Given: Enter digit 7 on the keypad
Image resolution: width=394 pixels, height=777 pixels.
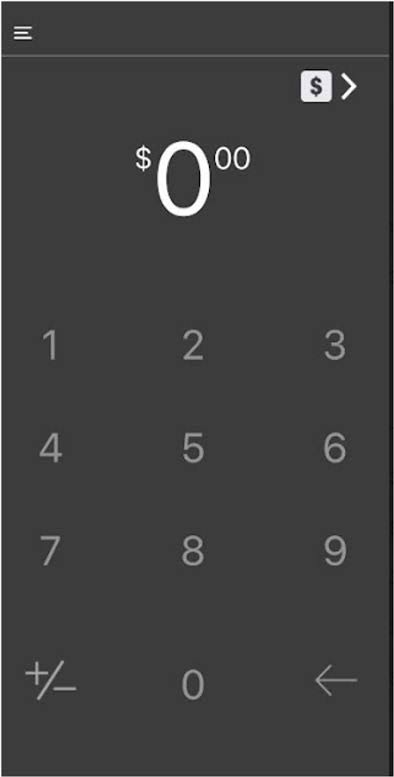Looking at the screenshot, I should pyautogui.click(x=50, y=551).
